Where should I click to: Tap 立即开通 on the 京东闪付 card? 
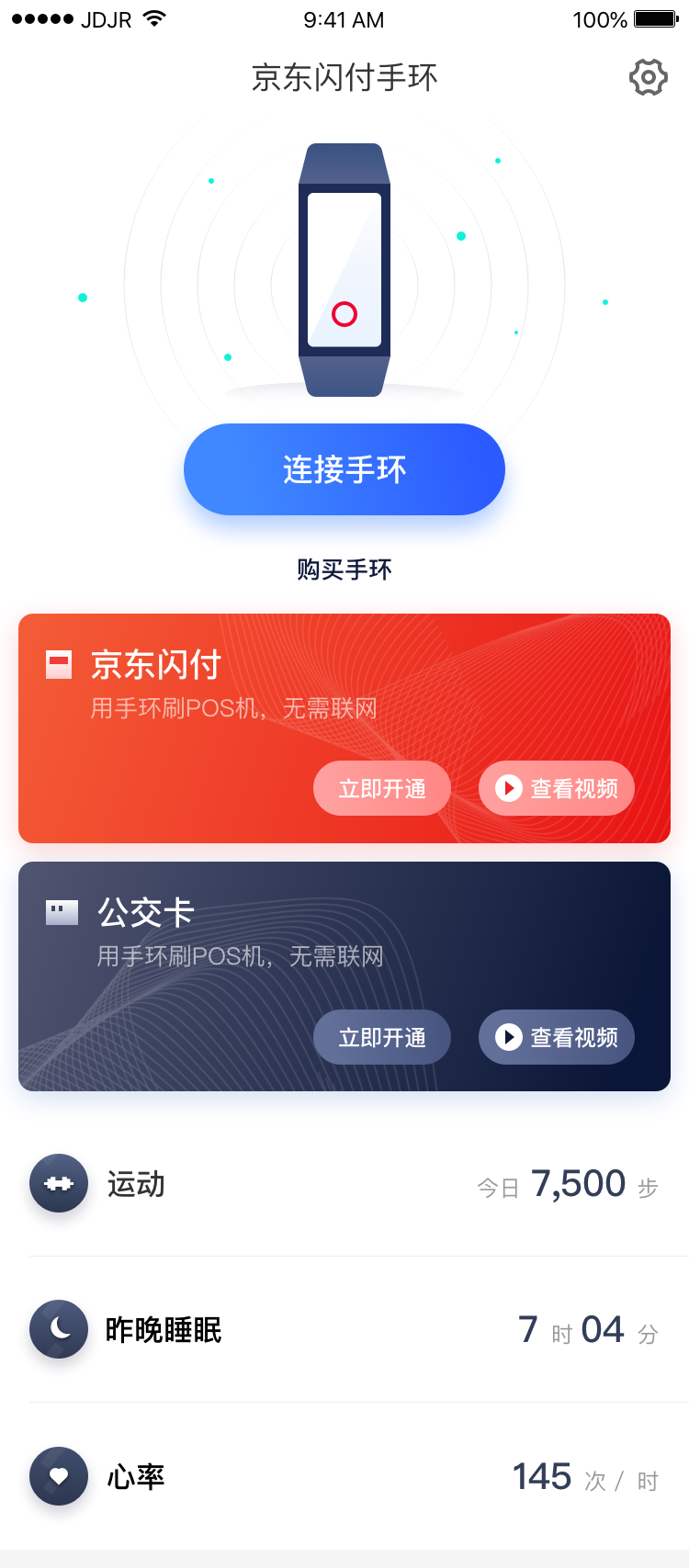382,788
